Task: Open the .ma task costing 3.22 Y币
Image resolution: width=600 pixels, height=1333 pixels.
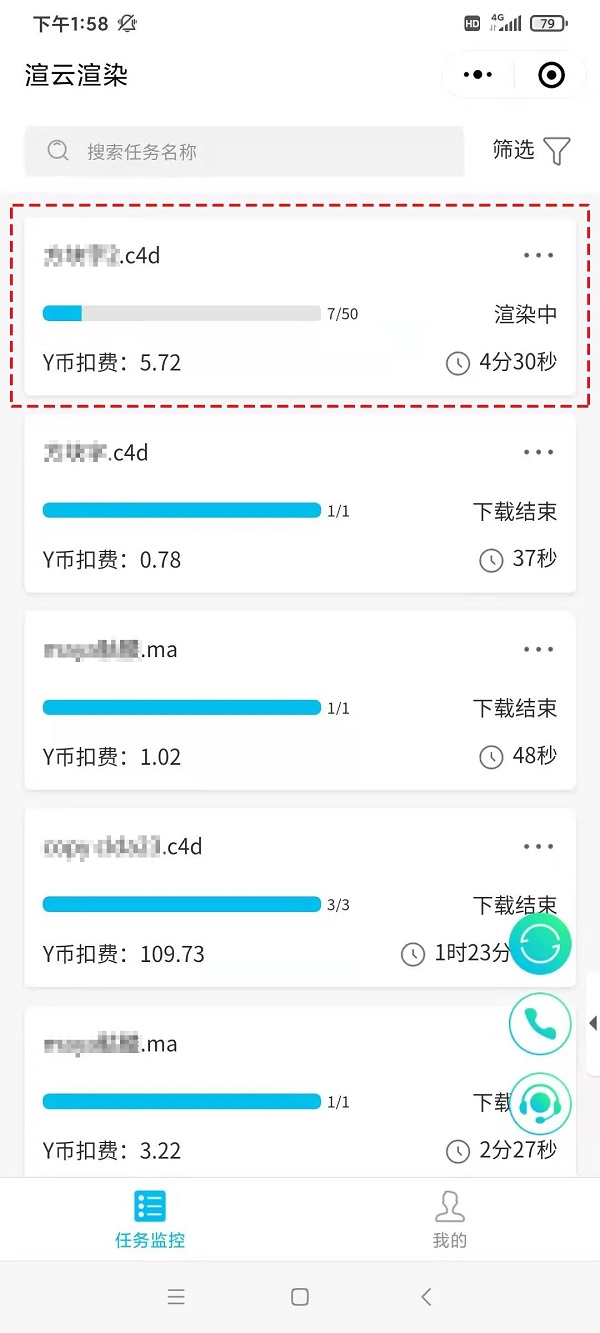Action: pyautogui.click(x=250, y=1096)
